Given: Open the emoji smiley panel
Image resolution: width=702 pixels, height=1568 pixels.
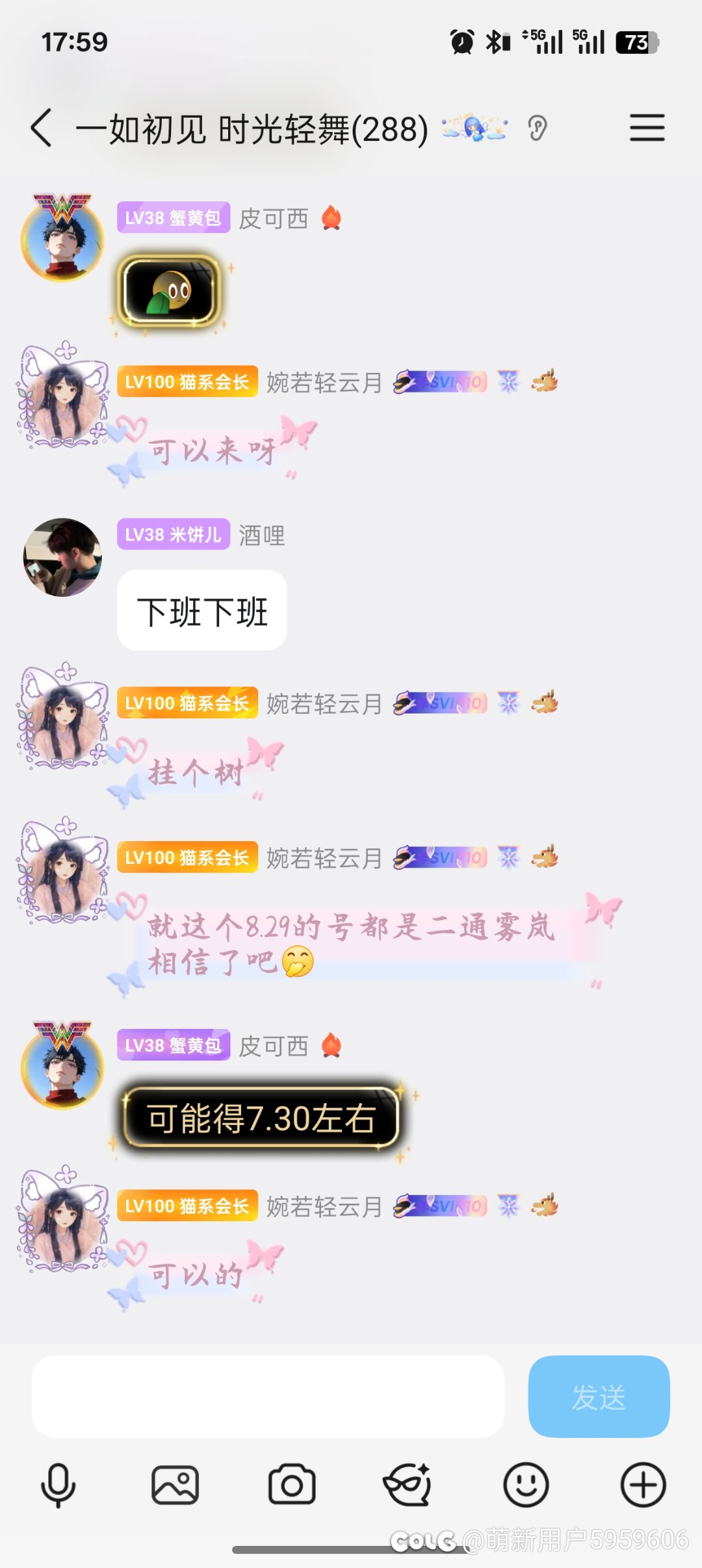Looking at the screenshot, I should tap(526, 1485).
